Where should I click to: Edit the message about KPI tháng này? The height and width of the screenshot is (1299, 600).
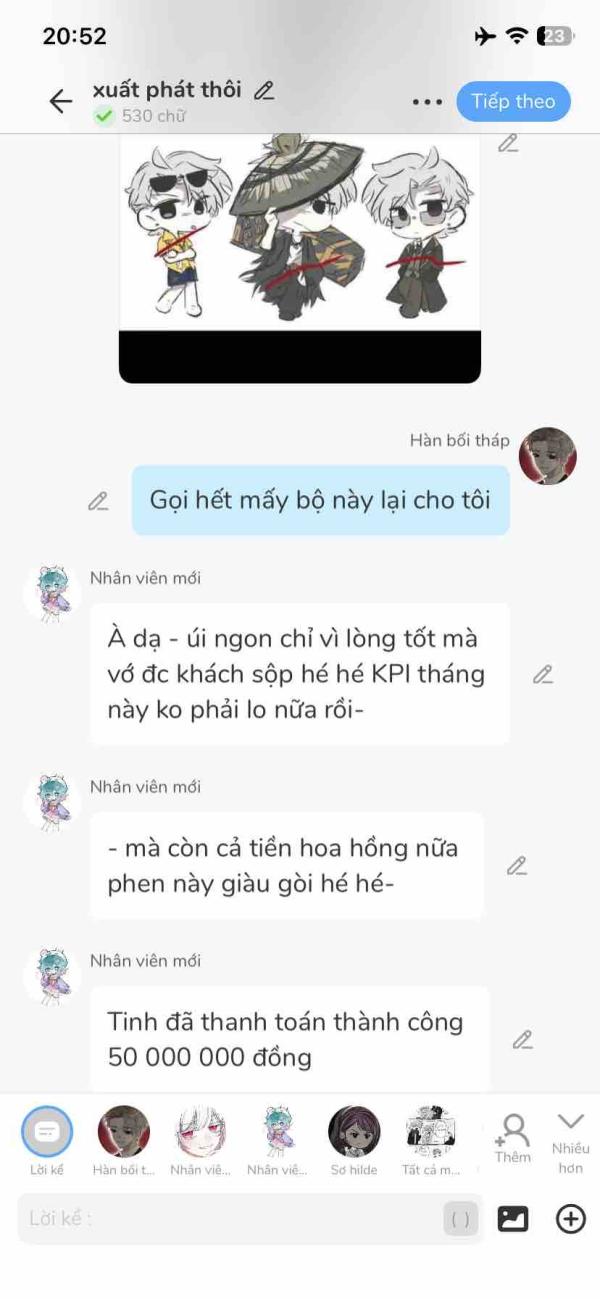click(543, 675)
